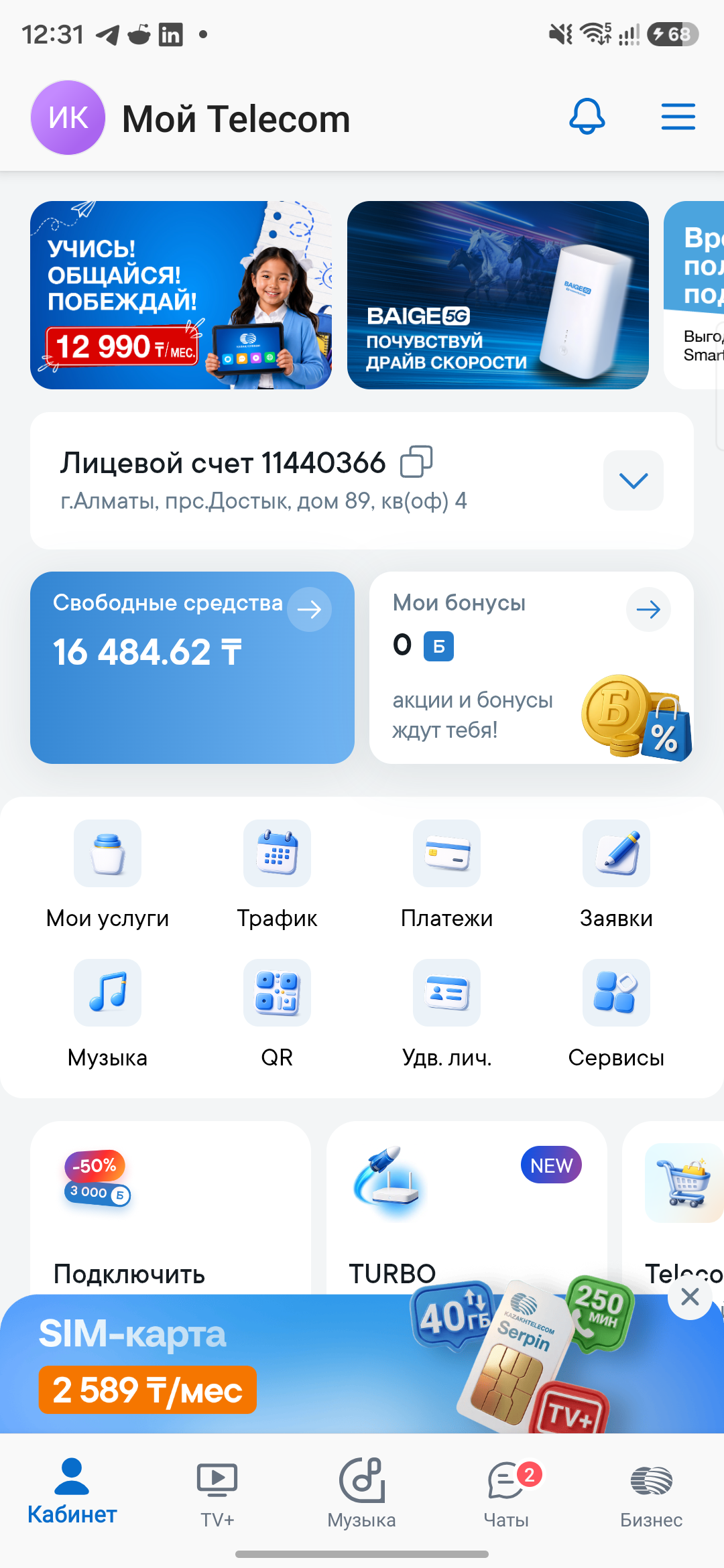Expand the account selector chevron
Image resolution: width=724 pixels, height=1568 pixels.
633,480
